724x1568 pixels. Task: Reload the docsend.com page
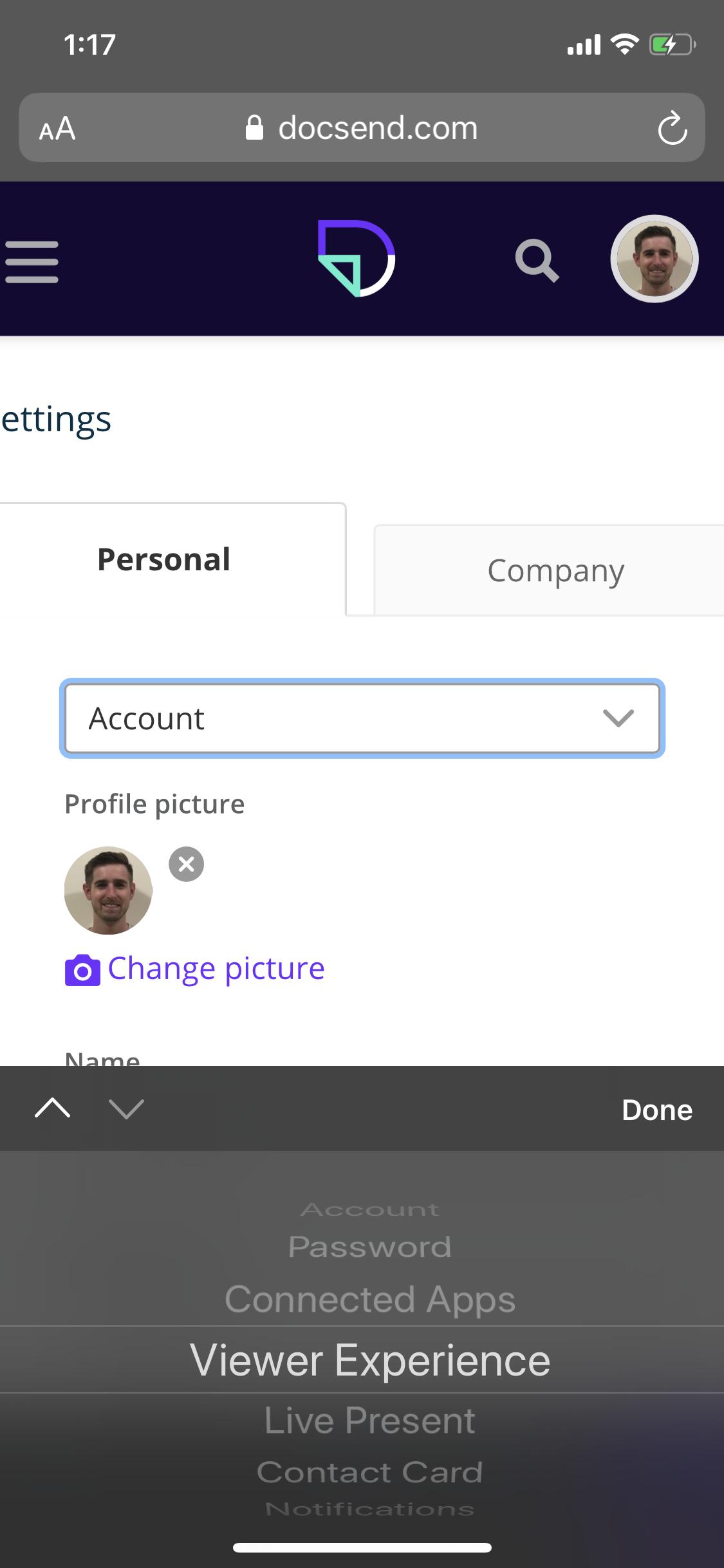[x=673, y=127]
